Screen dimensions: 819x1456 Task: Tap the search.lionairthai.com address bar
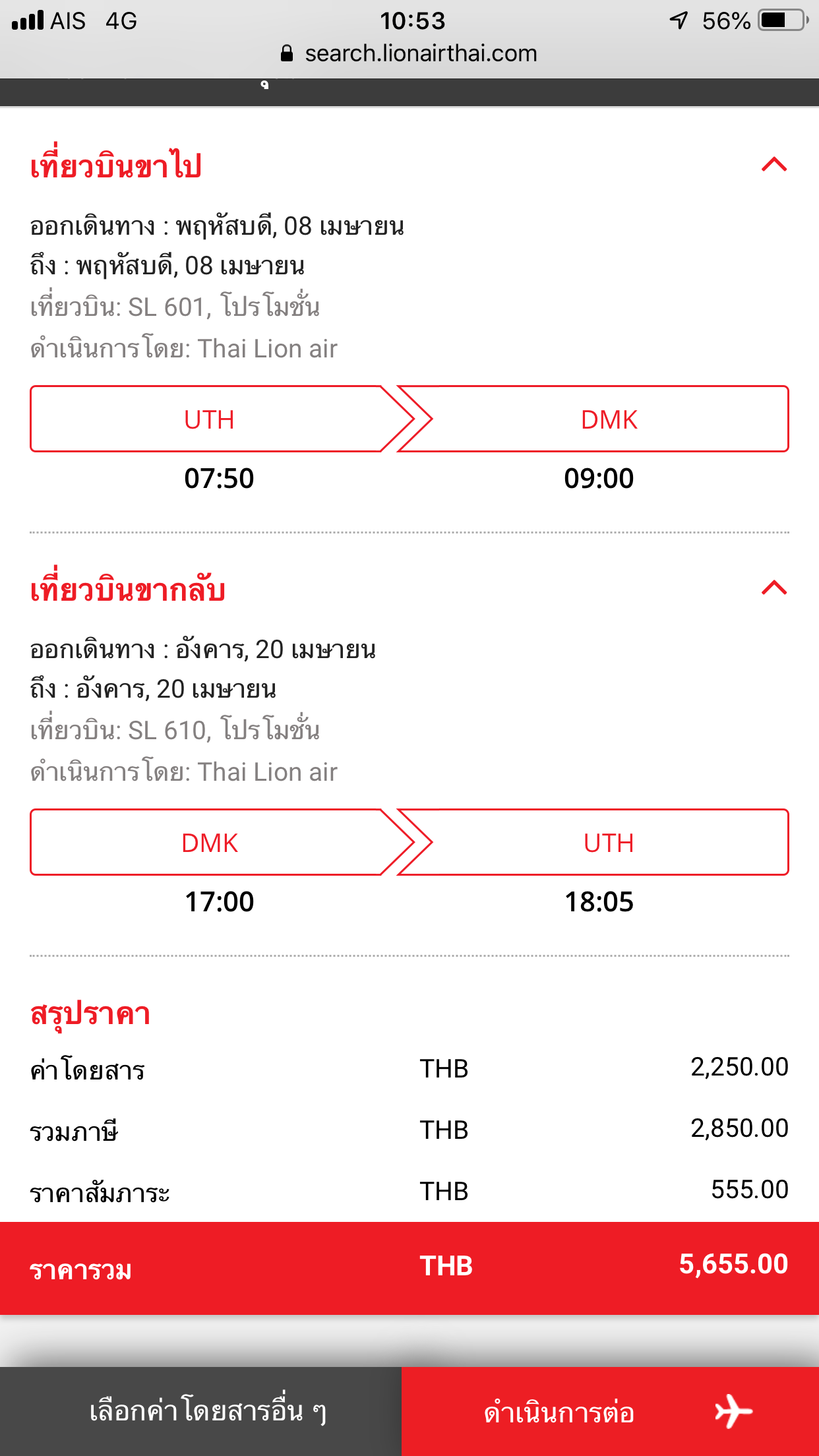[x=409, y=53]
